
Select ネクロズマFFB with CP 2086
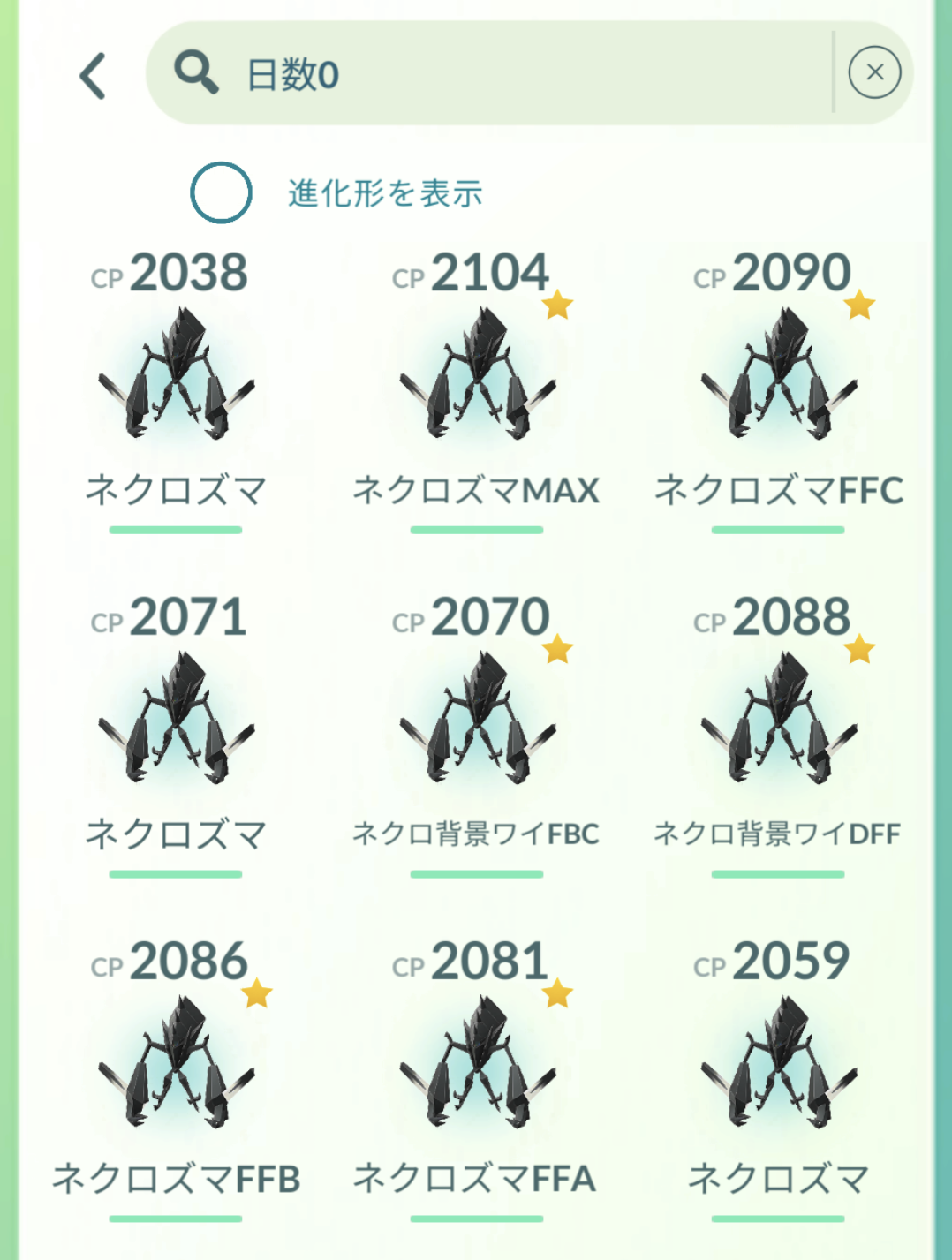tap(176, 1064)
